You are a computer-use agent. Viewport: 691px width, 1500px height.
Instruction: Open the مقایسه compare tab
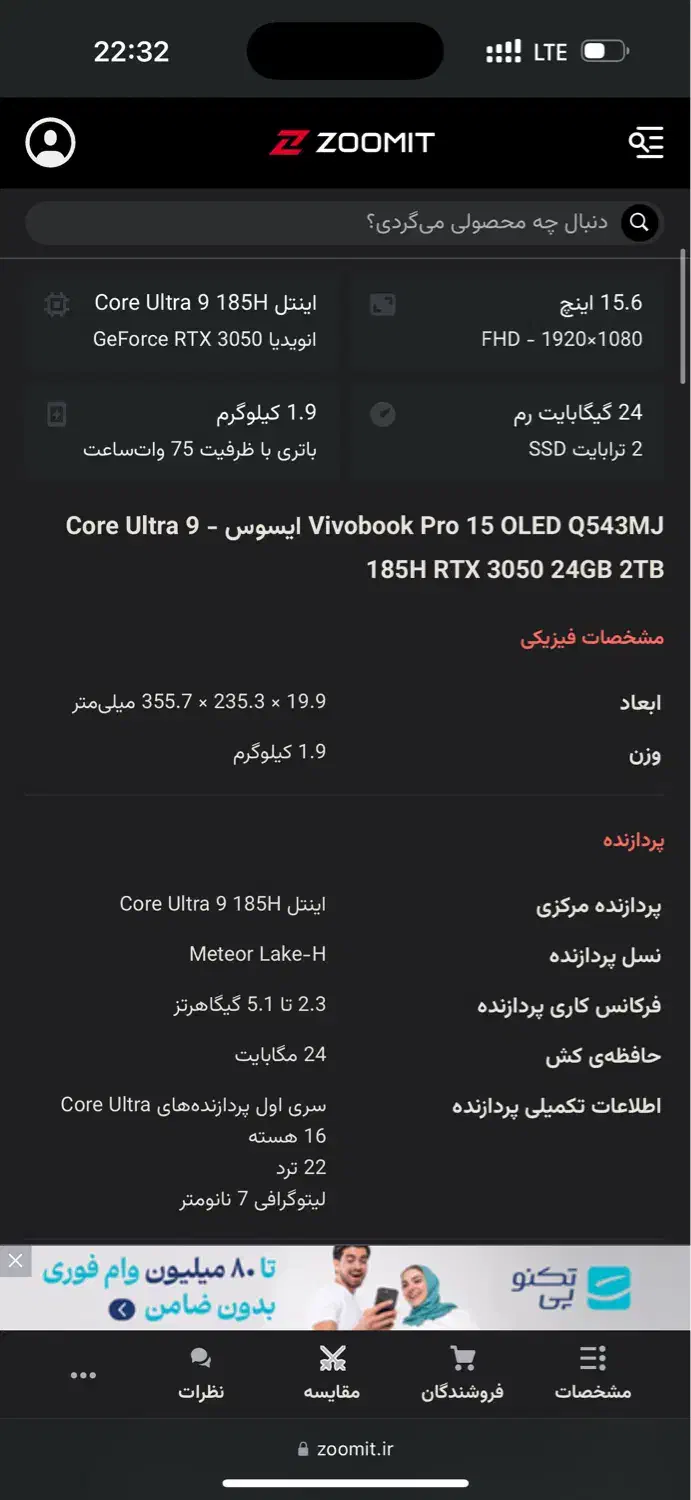(x=332, y=1373)
